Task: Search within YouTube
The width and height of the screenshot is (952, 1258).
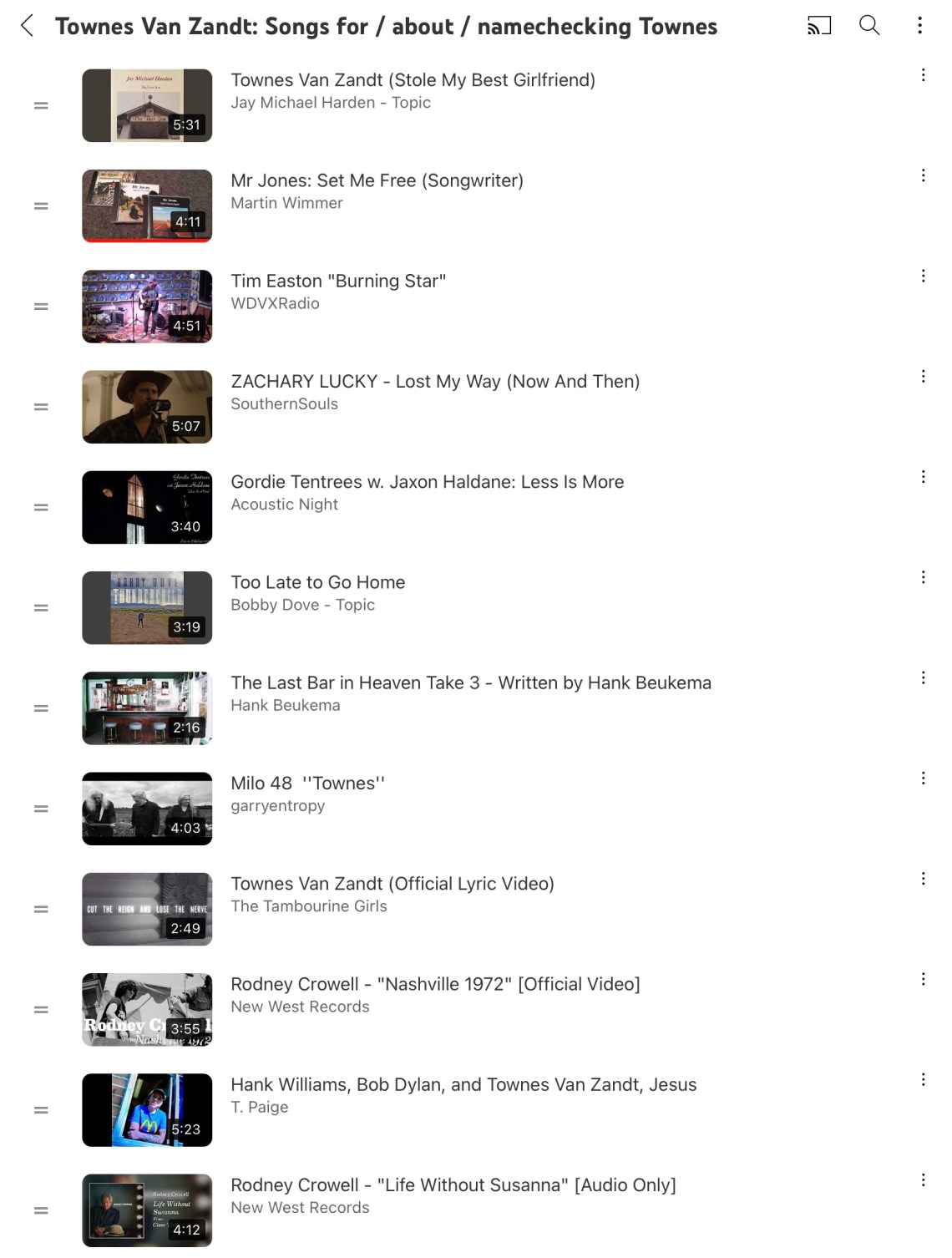Action: click(869, 26)
